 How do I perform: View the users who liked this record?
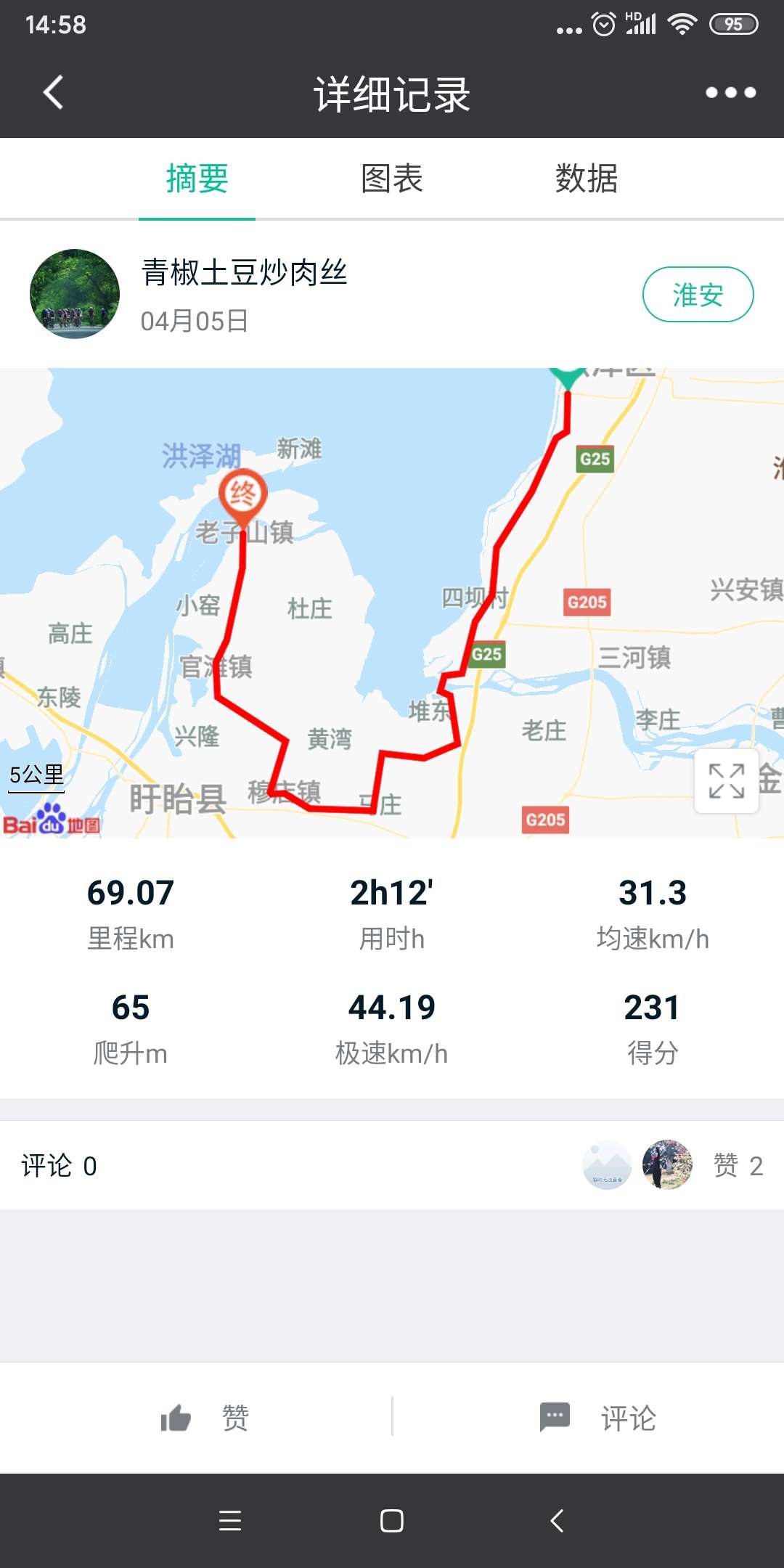click(673, 1165)
